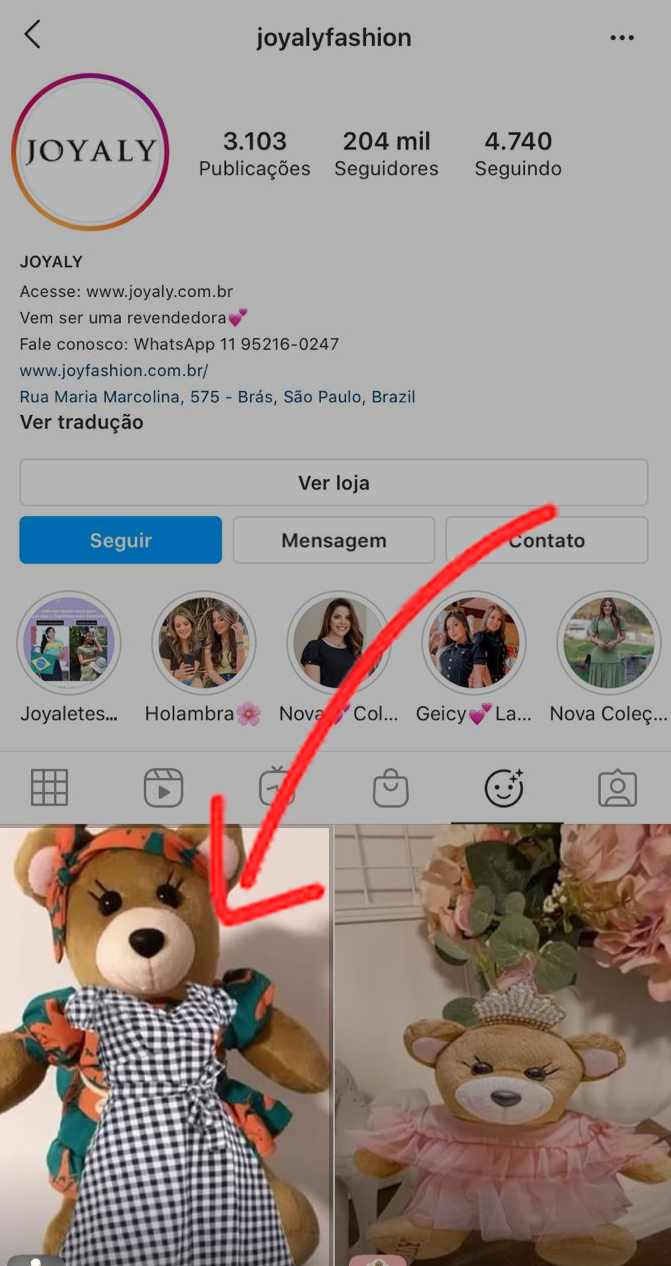Open the three-dot overflow menu
671x1266 pixels.
coord(621,38)
